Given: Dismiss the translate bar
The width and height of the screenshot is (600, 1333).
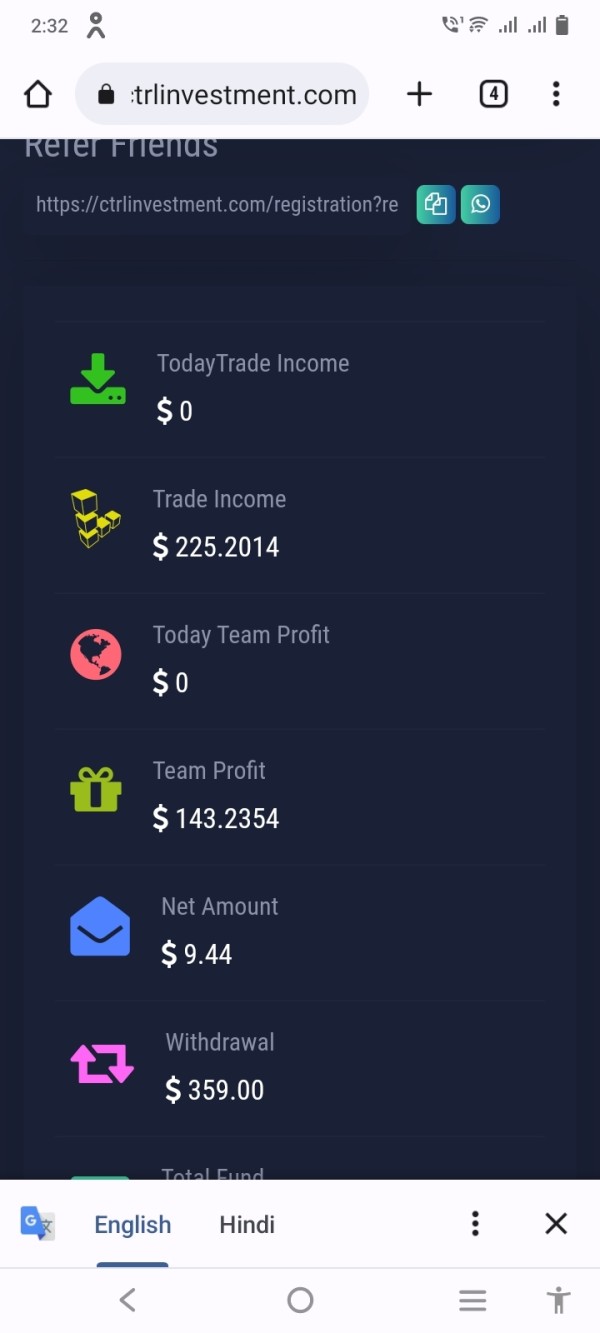Looking at the screenshot, I should 556,1223.
